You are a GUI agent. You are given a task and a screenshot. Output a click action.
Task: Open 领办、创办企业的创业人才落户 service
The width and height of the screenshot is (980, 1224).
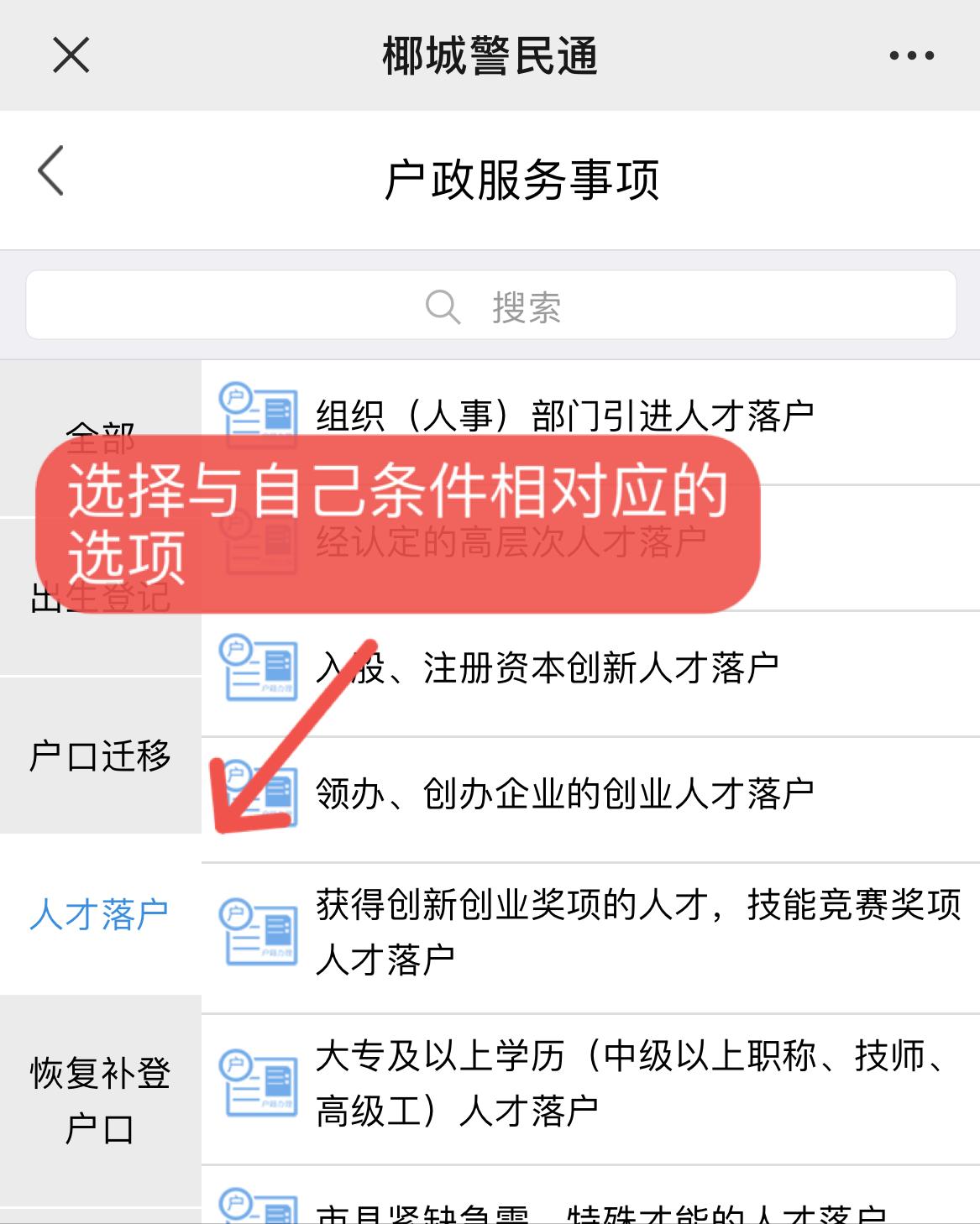pos(565,793)
